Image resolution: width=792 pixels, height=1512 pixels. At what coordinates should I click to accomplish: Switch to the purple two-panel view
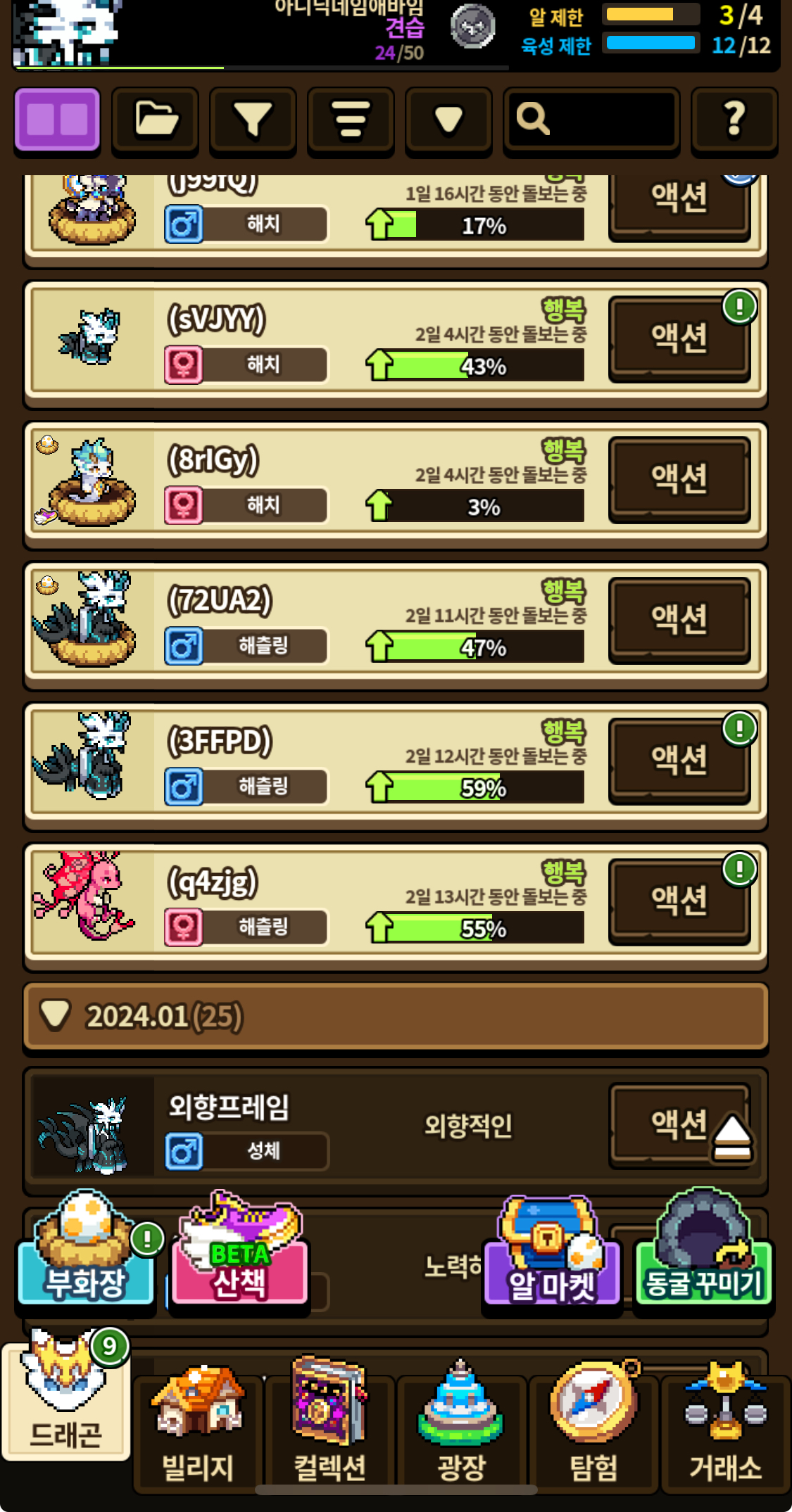click(x=57, y=119)
